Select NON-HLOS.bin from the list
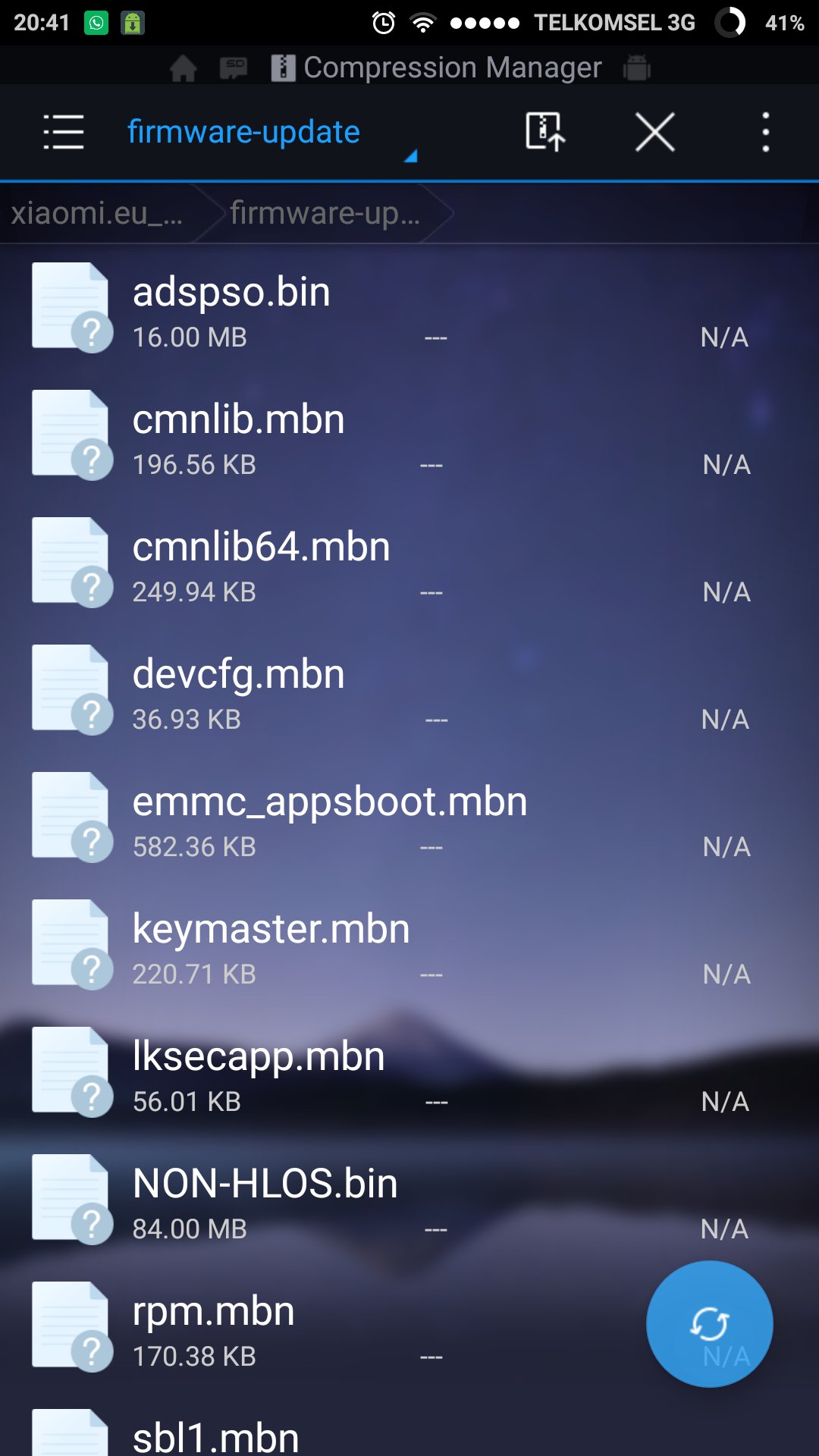The height and width of the screenshot is (1456, 819). 409,1200
